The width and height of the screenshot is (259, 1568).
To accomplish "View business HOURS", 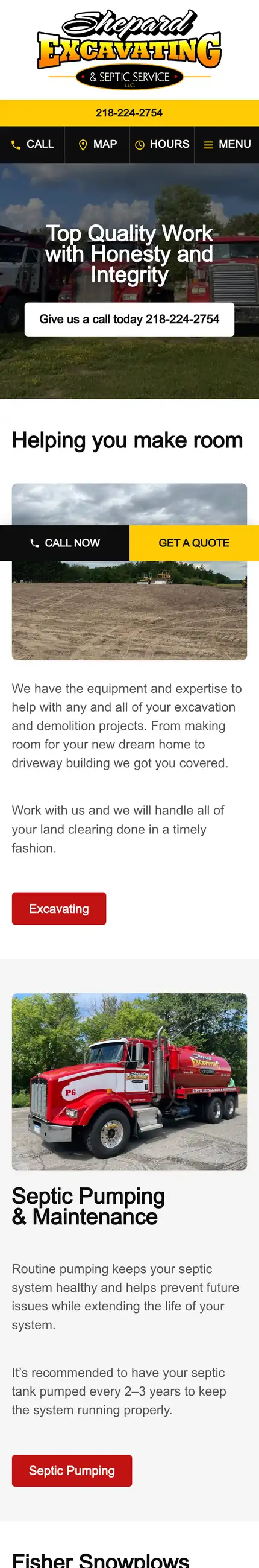I will click(x=161, y=144).
